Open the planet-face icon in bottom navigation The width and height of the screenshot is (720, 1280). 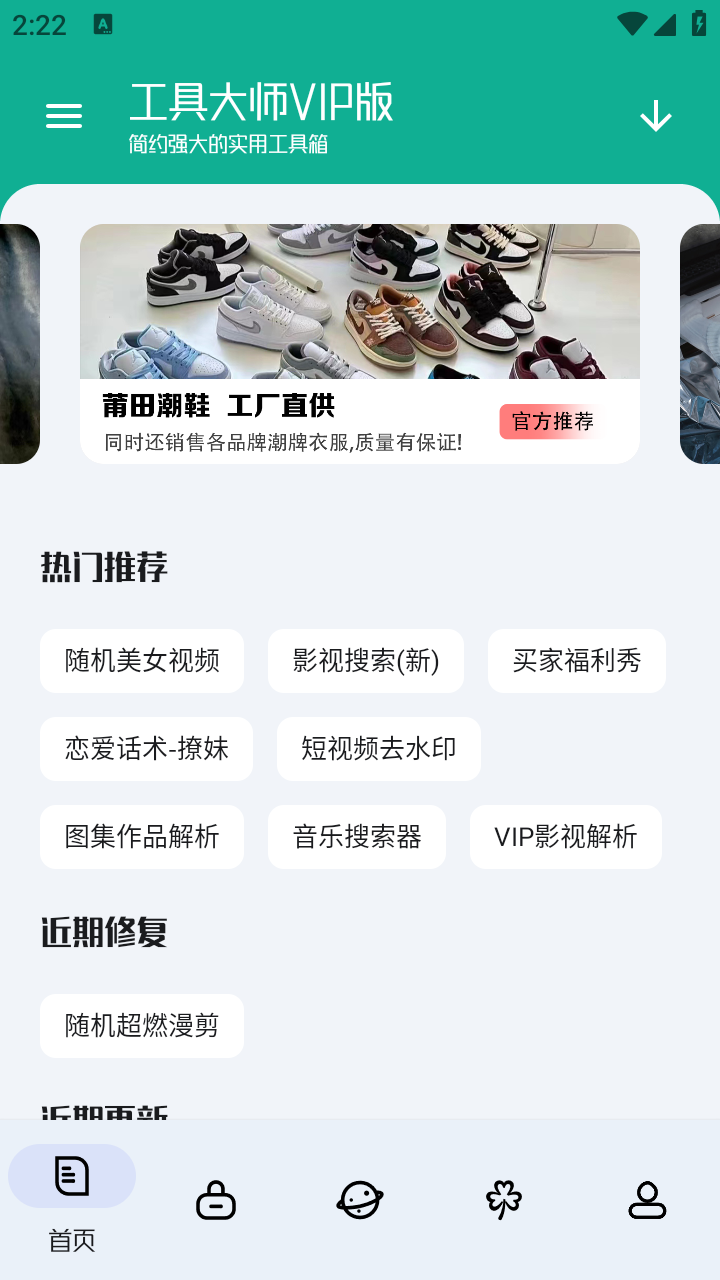click(360, 1200)
